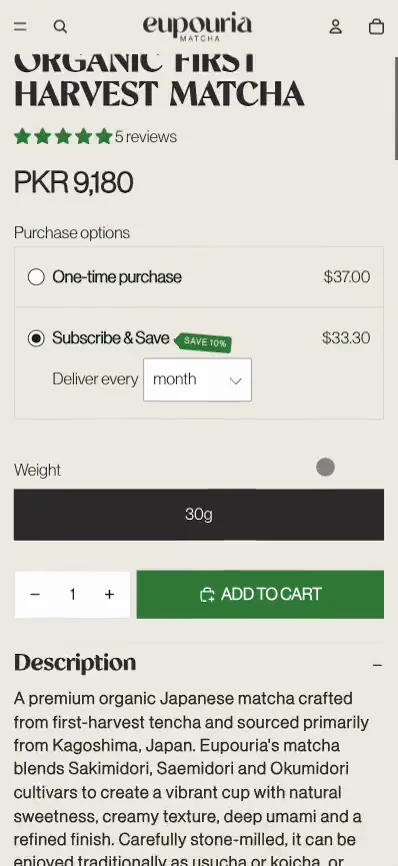Open the 5 reviews link
Viewport: 398px width, 866px height.
[x=146, y=136]
